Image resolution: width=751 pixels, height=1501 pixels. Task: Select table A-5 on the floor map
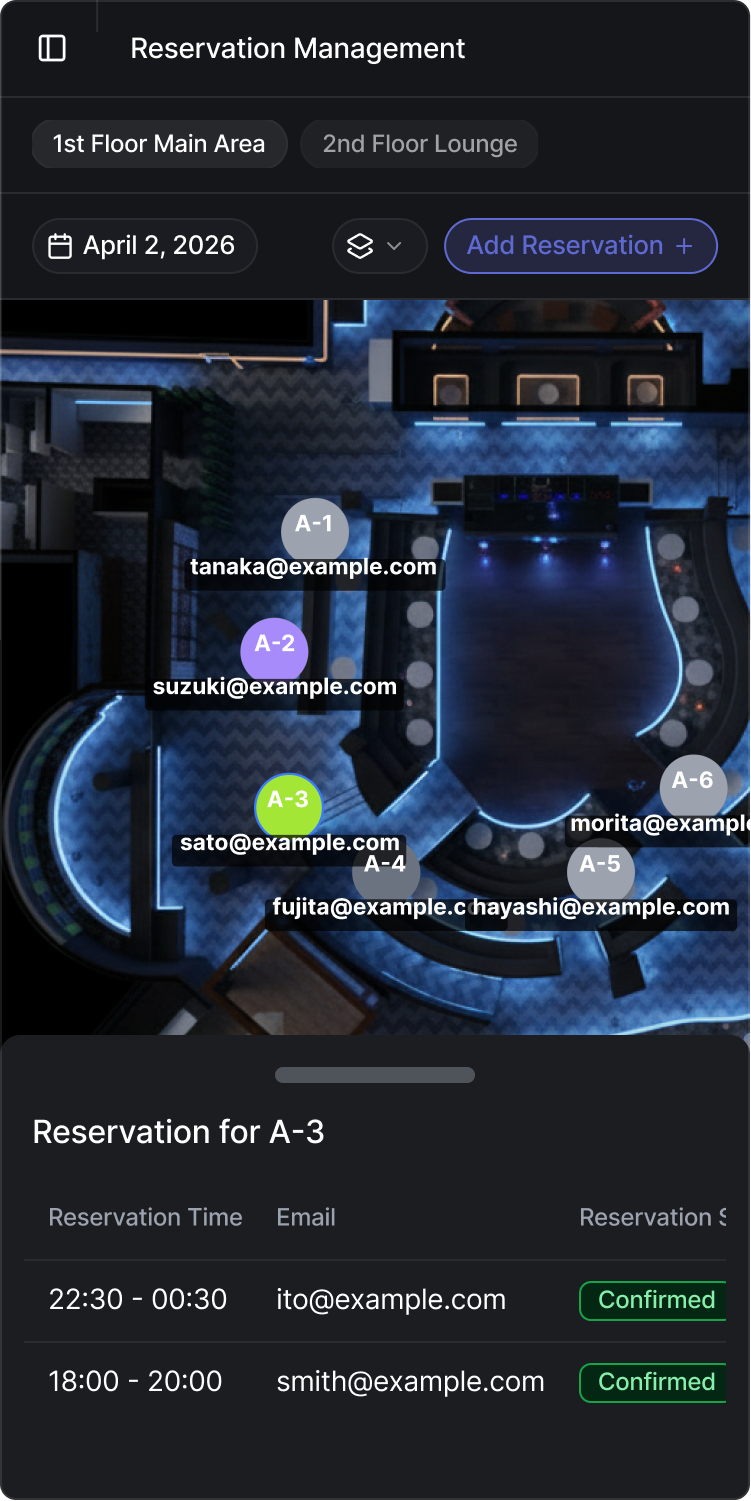coord(600,867)
